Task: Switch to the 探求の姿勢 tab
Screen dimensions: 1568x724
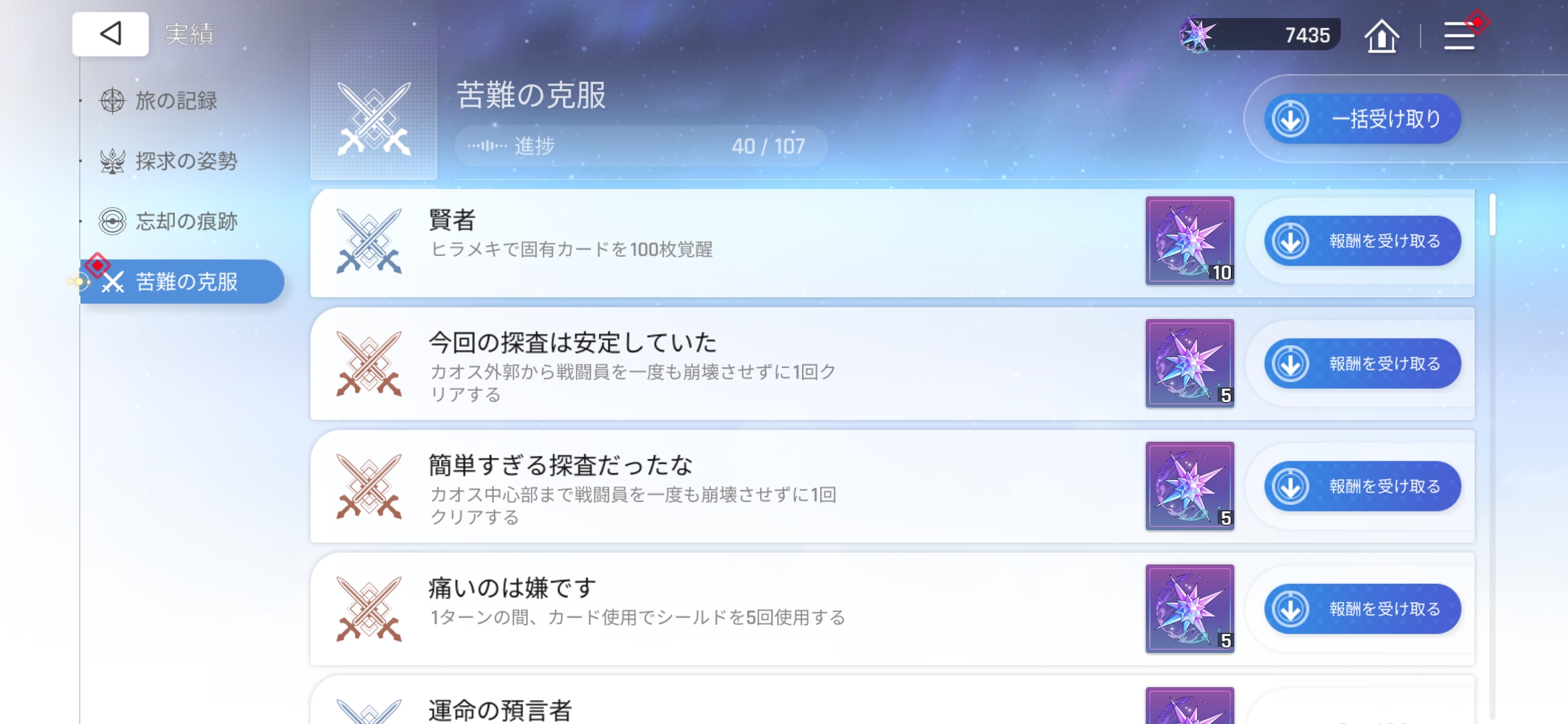Action: [x=186, y=161]
